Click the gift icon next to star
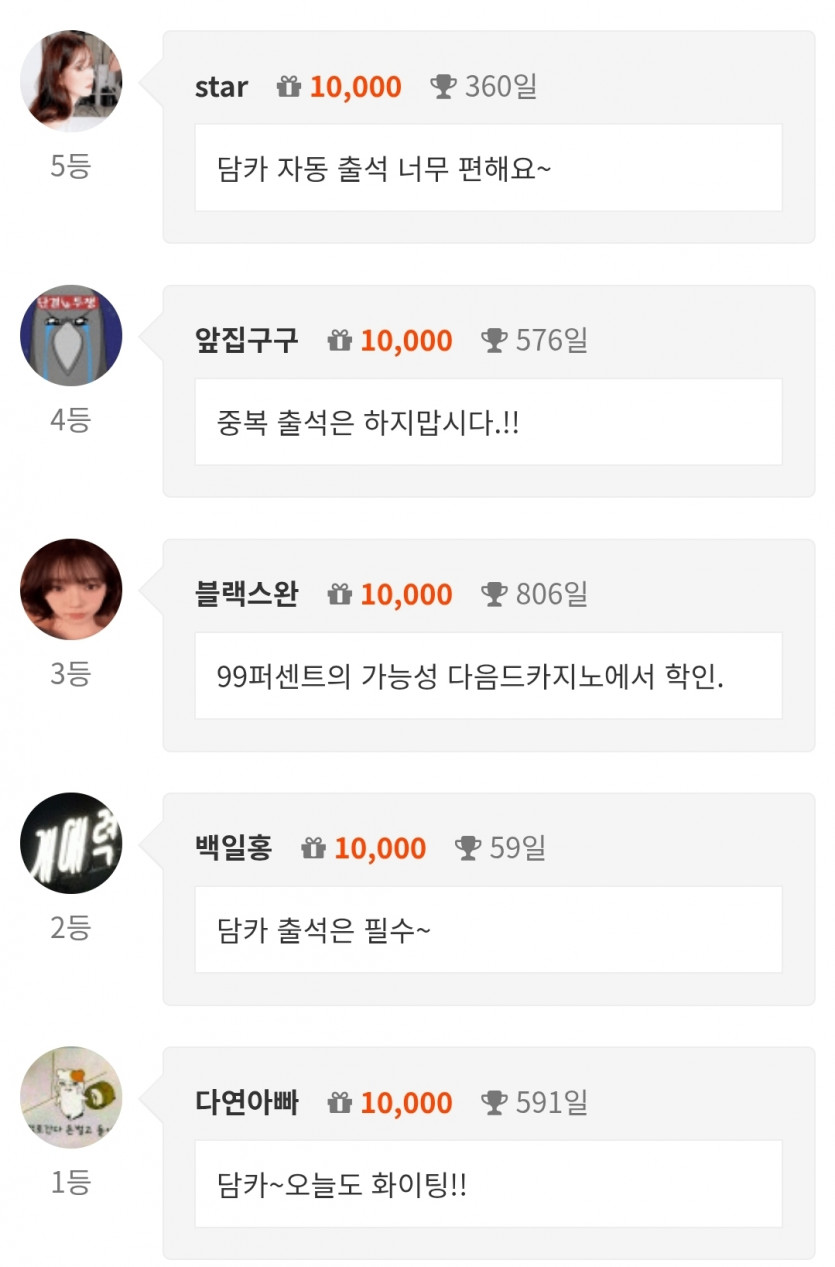The width and height of the screenshot is (835, 1267). (290, 87)
